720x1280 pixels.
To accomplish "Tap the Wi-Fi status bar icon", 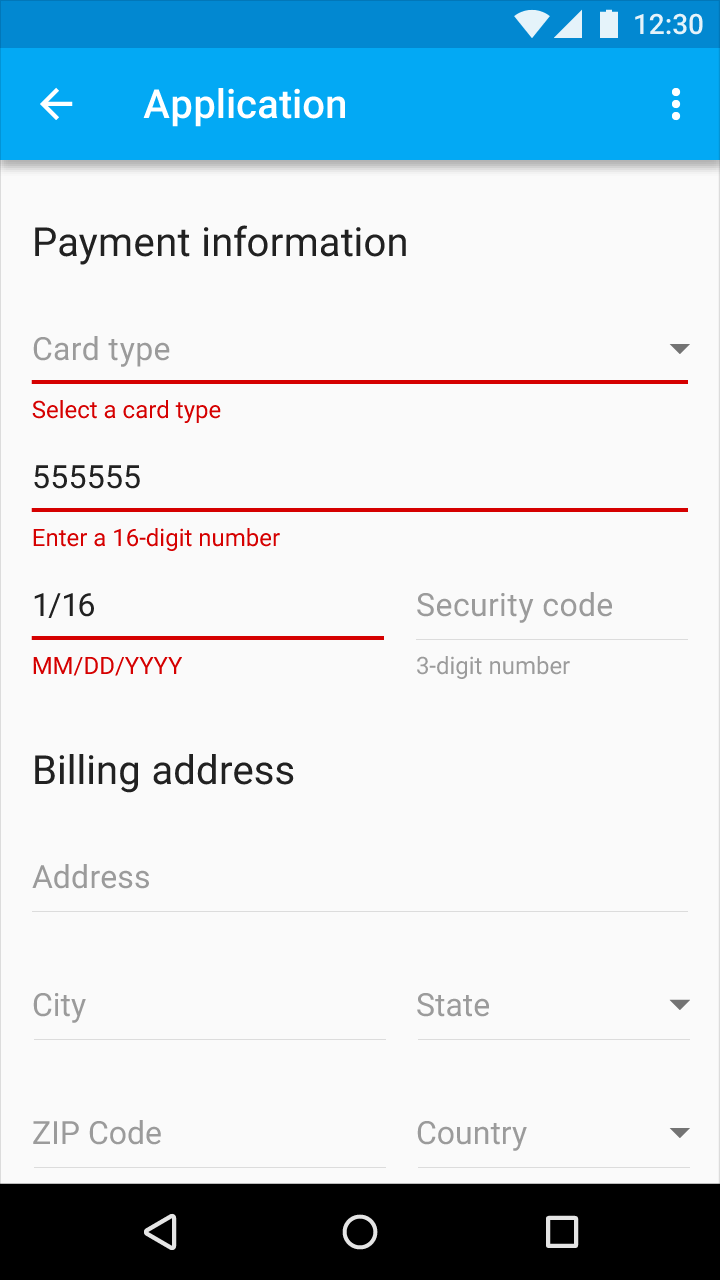I will pyautogui.click(x=531, y=23).
